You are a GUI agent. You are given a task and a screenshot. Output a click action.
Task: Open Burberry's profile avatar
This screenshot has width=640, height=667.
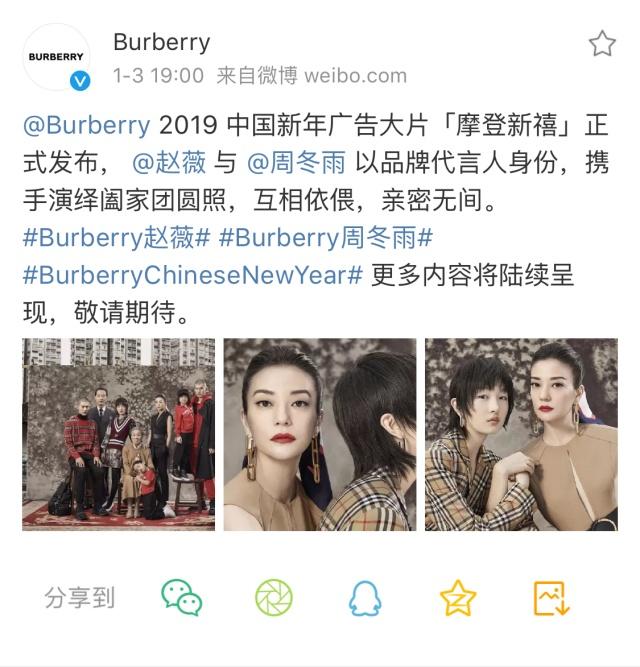pos(56,58)
